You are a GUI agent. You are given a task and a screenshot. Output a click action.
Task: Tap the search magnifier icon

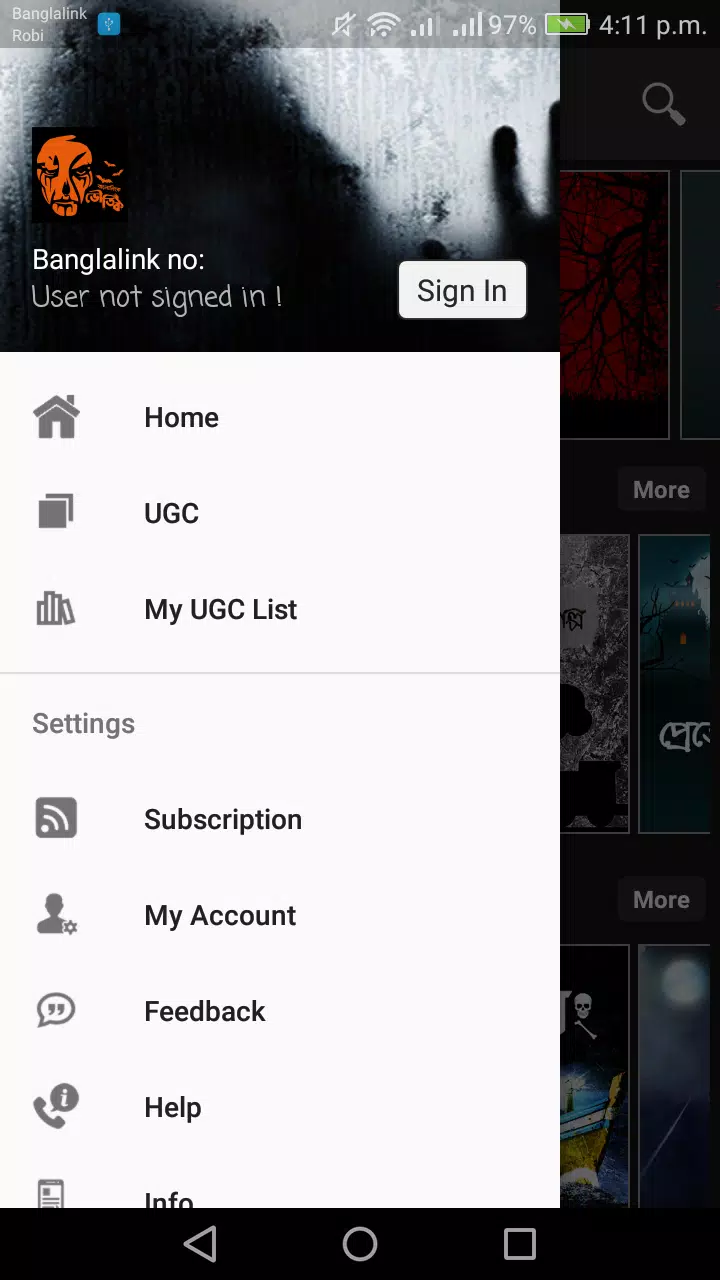point(662,103)
